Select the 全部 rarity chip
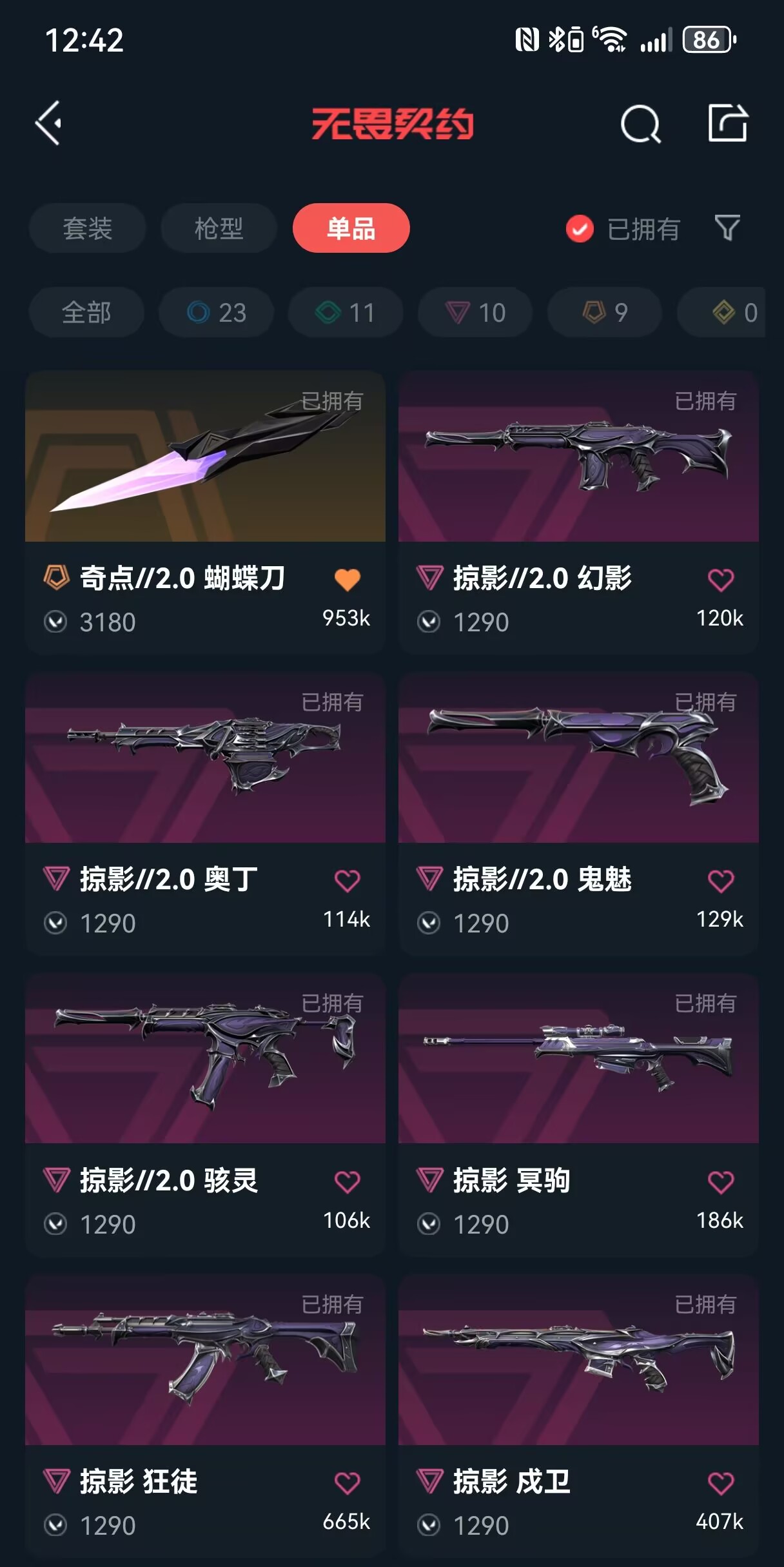This screenshot has height=1567, width=784. click(86, 313)
